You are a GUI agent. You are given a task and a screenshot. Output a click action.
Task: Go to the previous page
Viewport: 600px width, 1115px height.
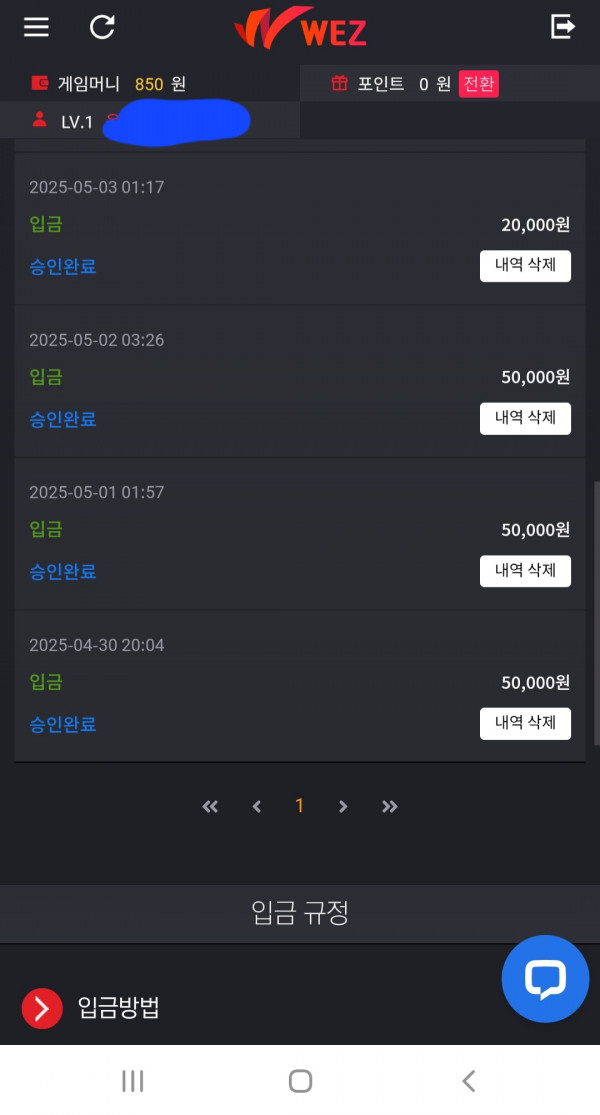point(257,806)
